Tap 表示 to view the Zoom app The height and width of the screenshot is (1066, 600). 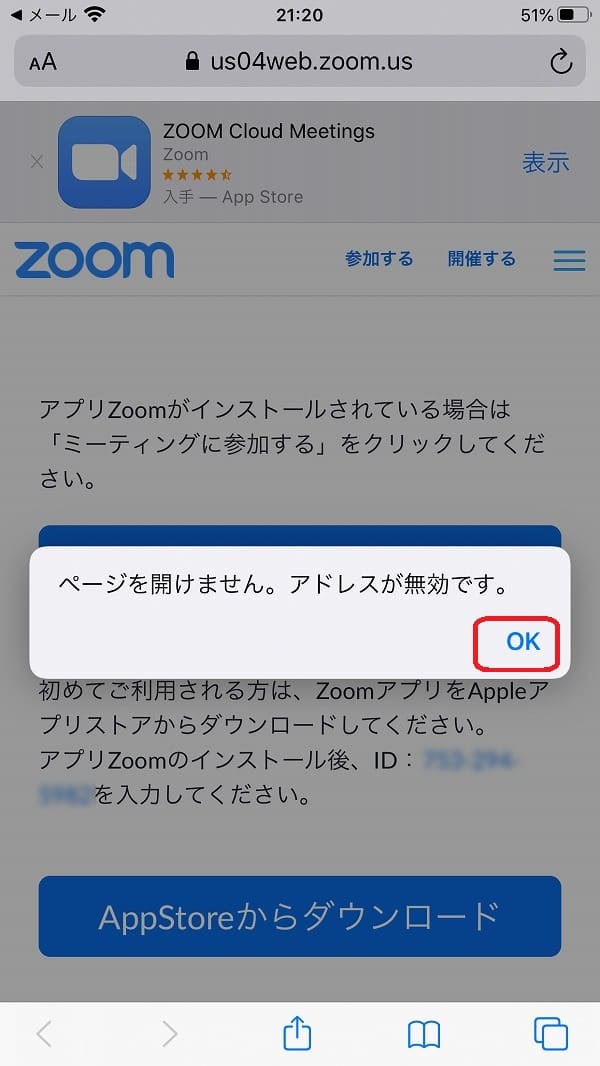[546, 162]
